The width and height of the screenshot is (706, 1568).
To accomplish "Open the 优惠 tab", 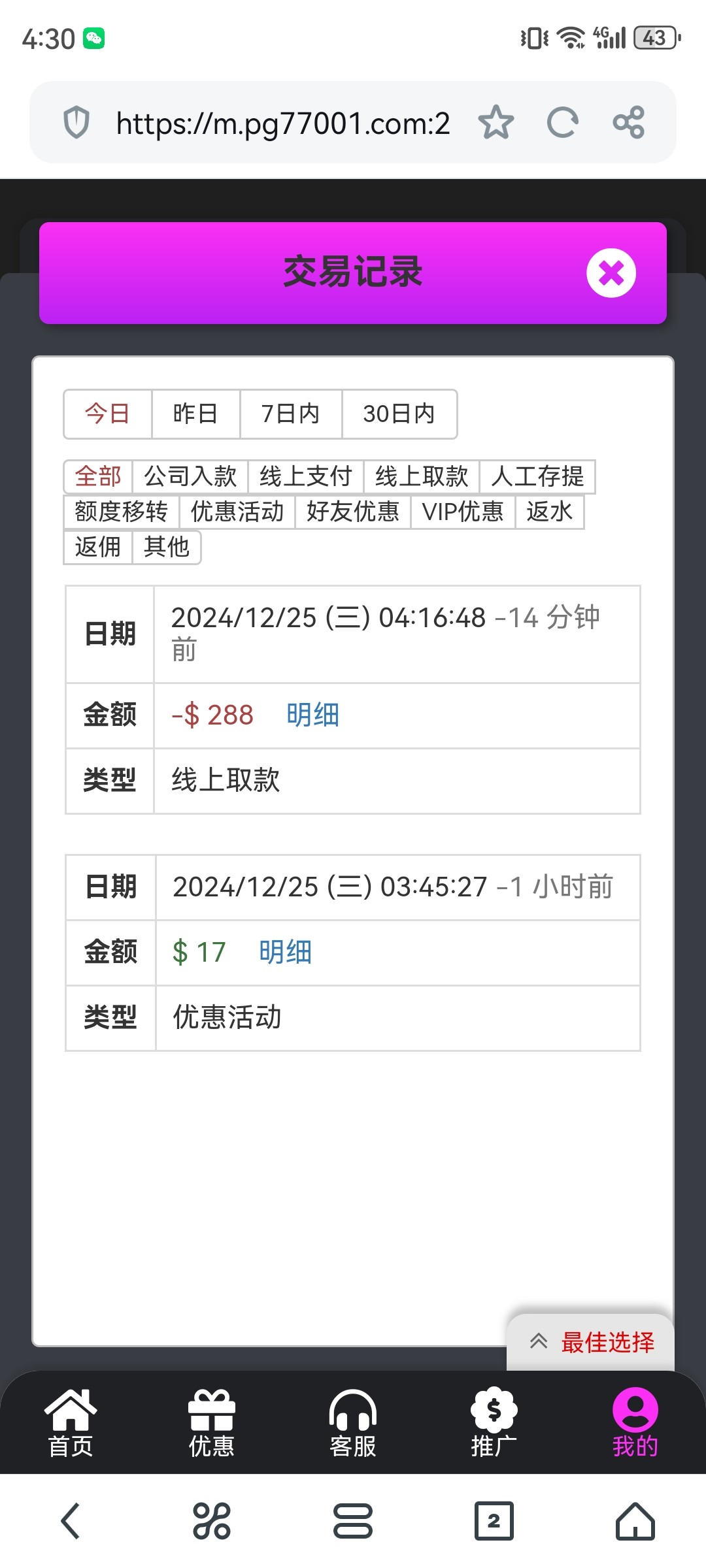I will tap(211, 1423).
